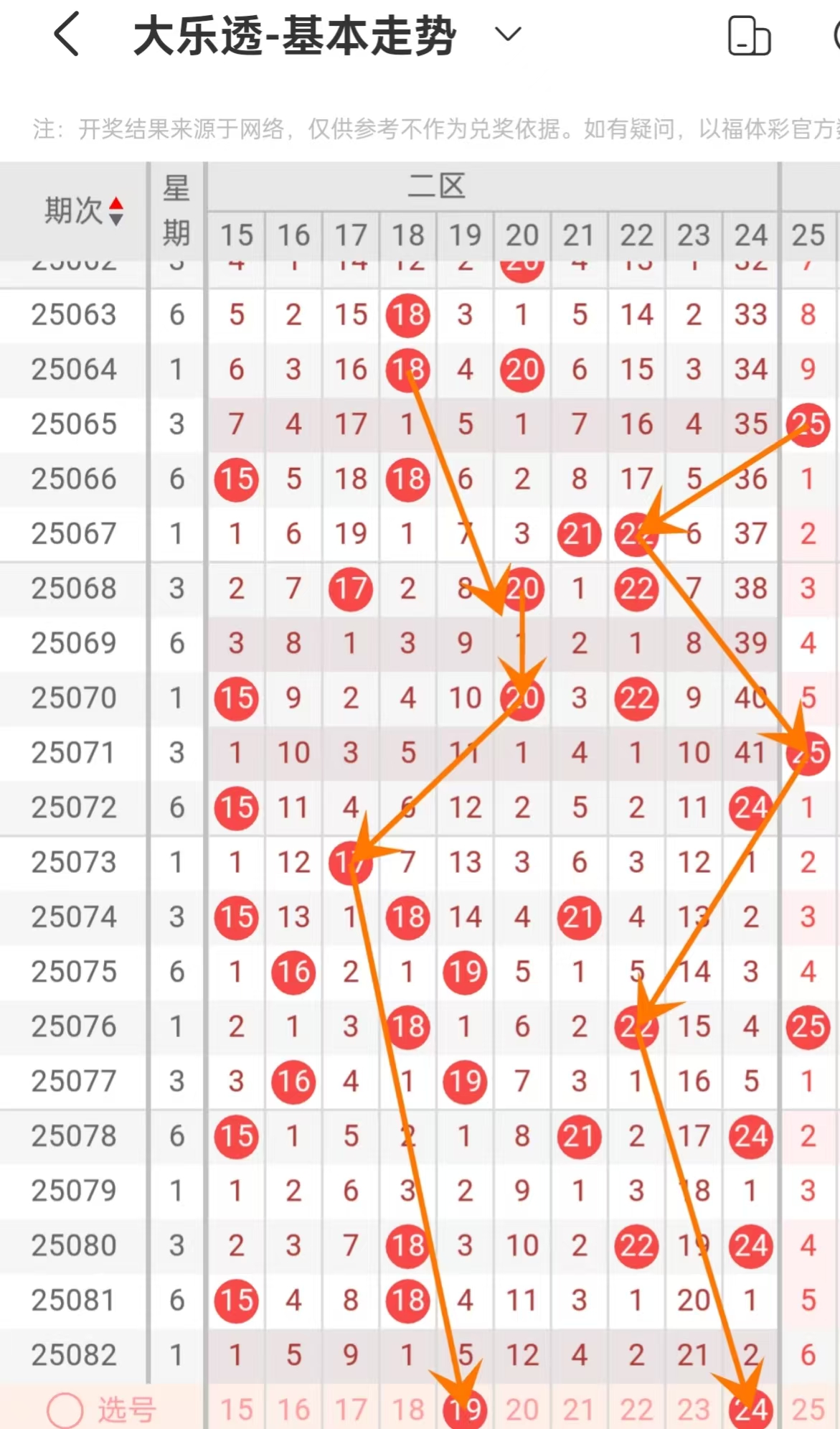Select number 16 in the 选号 row

click(x=293, y=1410)
